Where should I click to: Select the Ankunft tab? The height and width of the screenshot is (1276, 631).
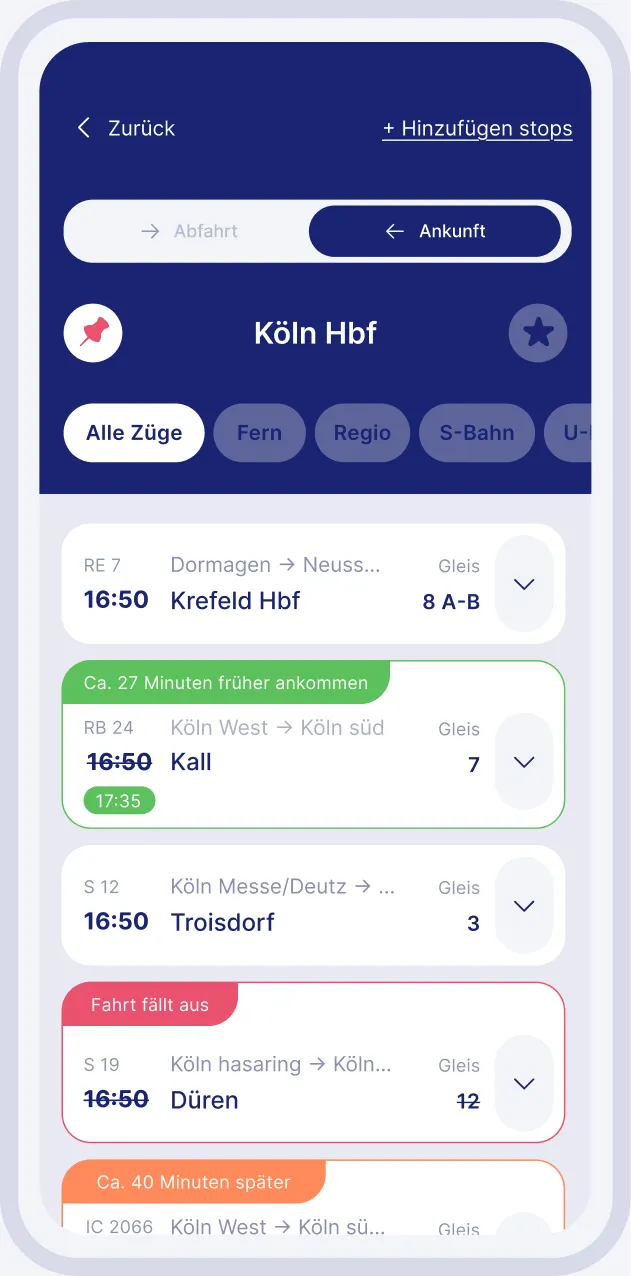[435, 231]
